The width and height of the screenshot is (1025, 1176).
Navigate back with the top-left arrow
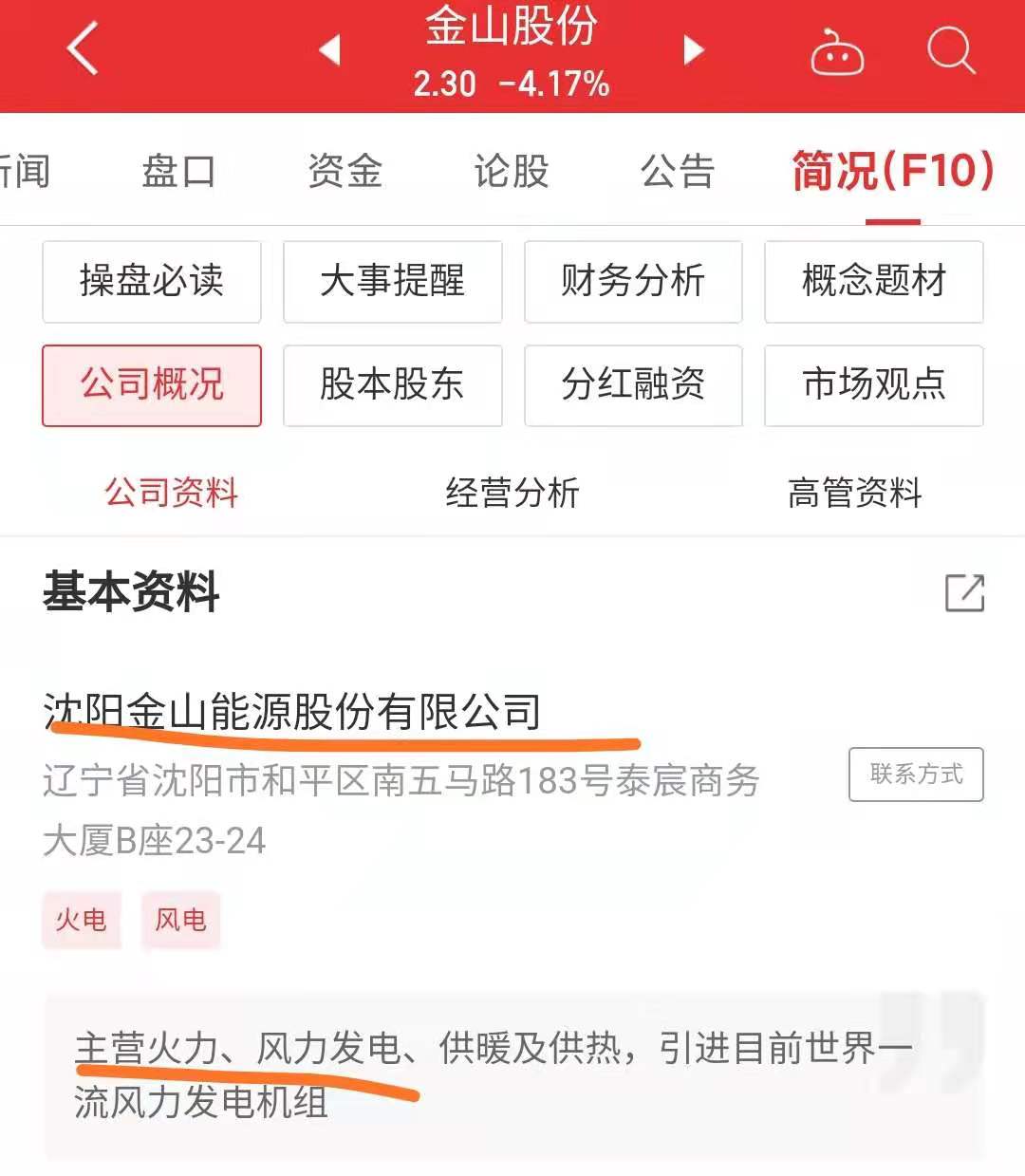(x=84, y=49)
